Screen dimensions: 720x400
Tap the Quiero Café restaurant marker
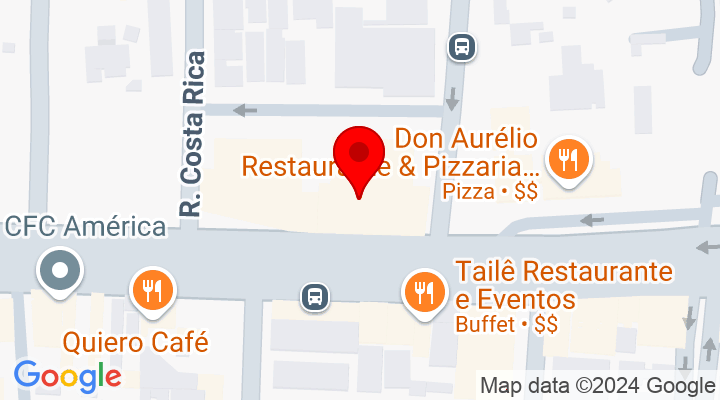point(152,290)
